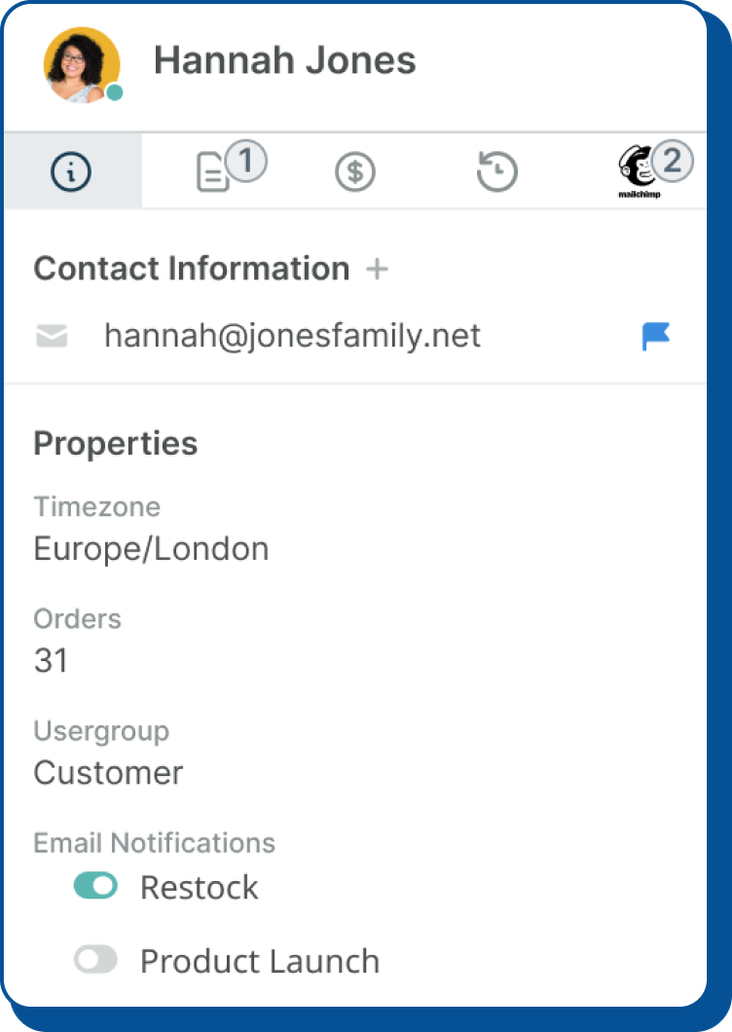Tap the blue flag next to the email
This screenshot has height=1032, width=732.
pyautogui.click(x=655, y=337)
